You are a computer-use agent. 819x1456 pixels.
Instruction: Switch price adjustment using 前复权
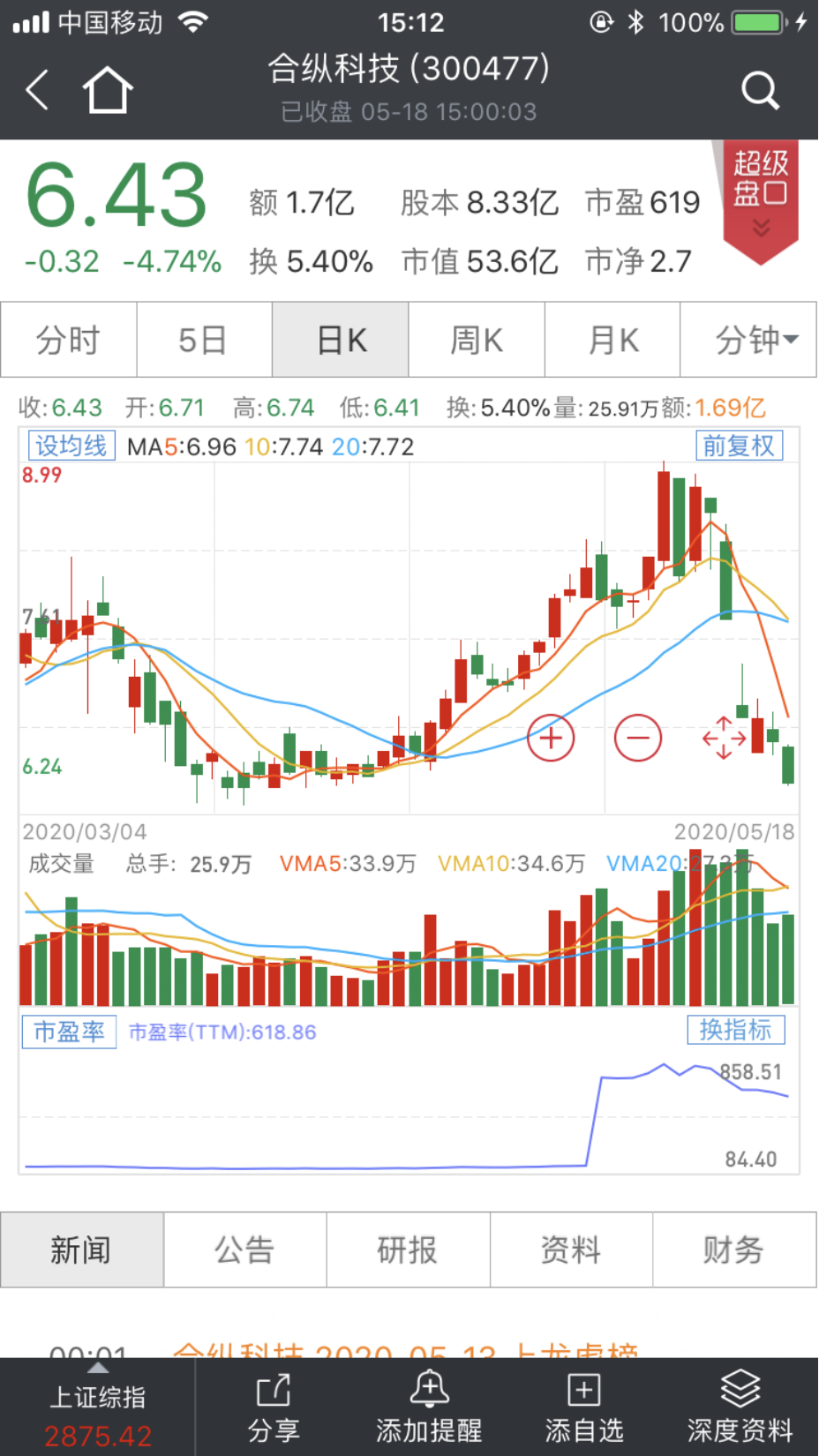click(x=739, y=446)
